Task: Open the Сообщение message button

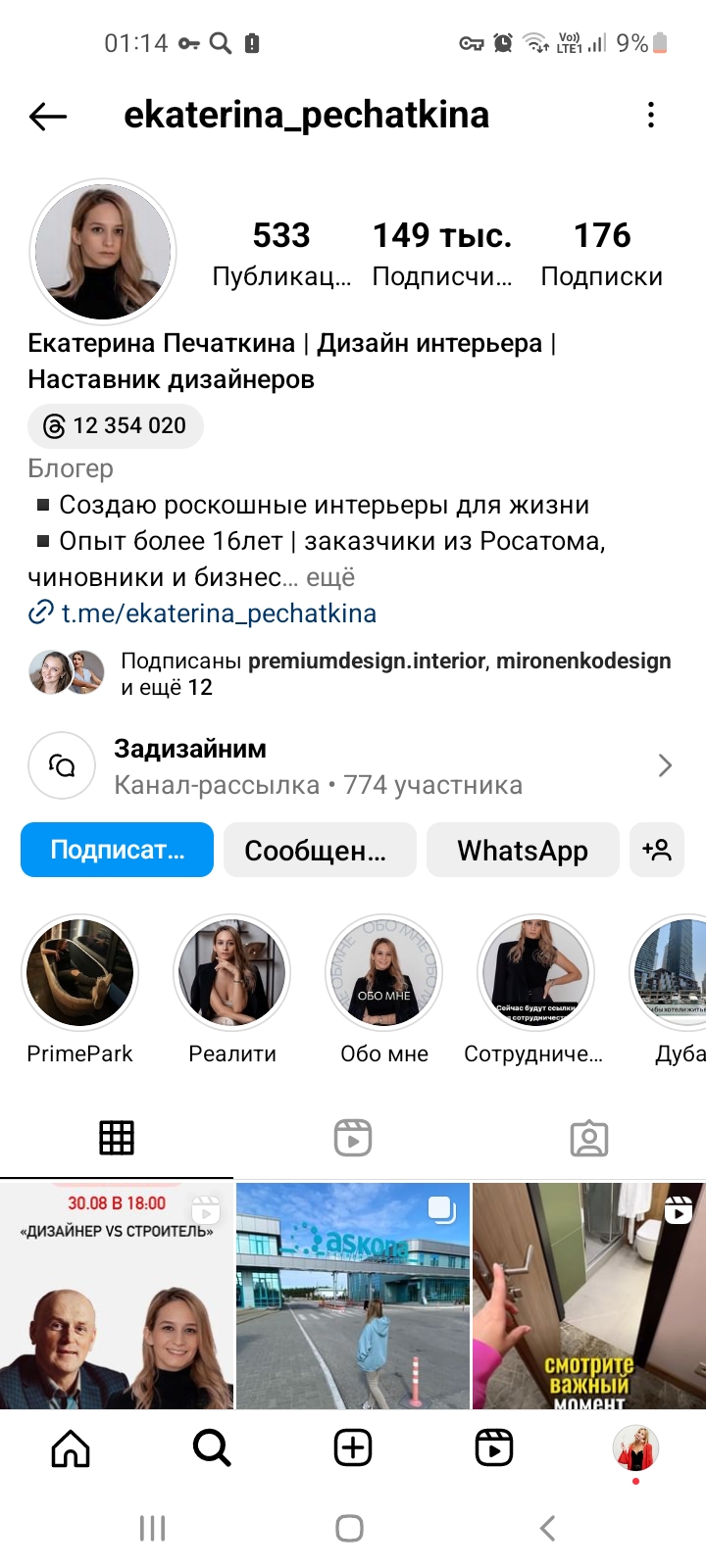Action: 320,850
